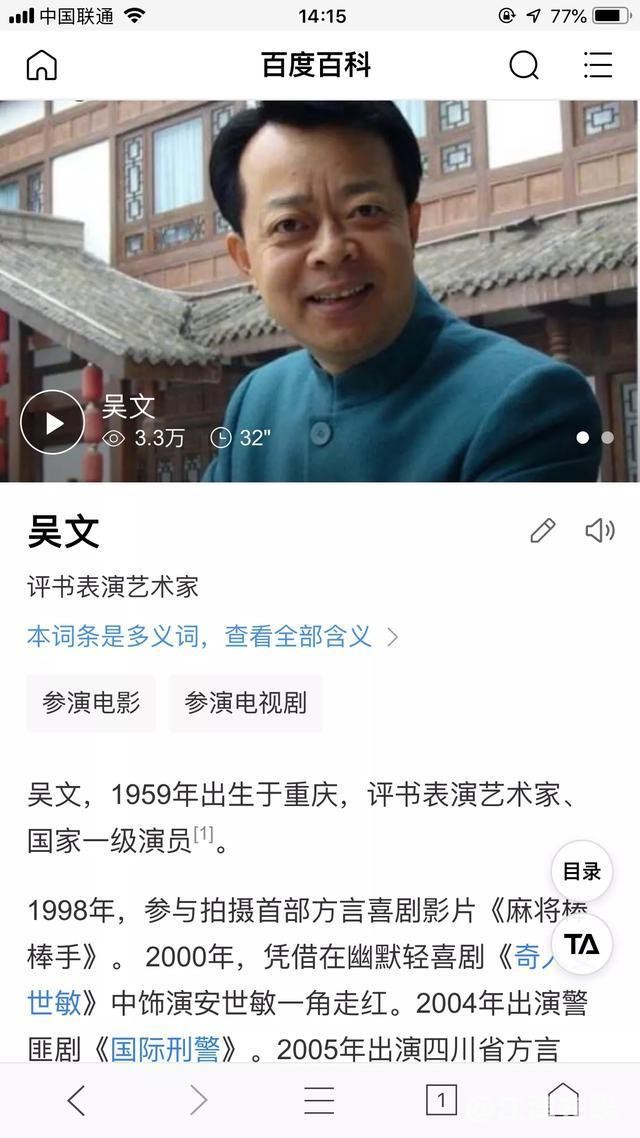Go to the browser home page
Image resolution: width=640 pixels, height=1138 pixels.
point(563,1098)
